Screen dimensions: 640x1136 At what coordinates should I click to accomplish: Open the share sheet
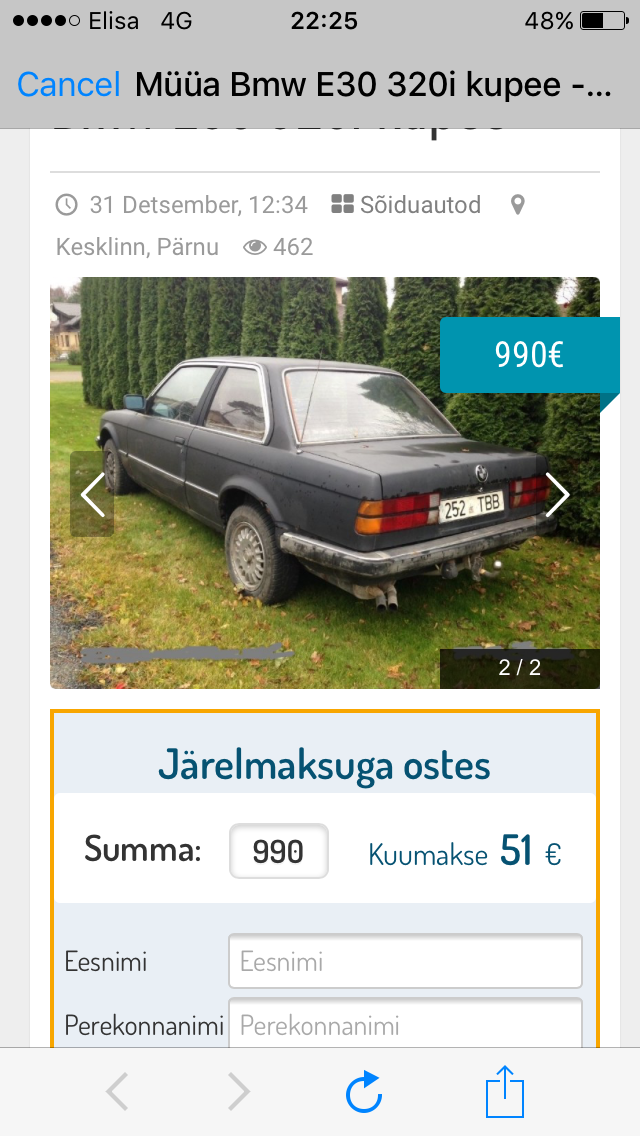[x=505, y=1091]
